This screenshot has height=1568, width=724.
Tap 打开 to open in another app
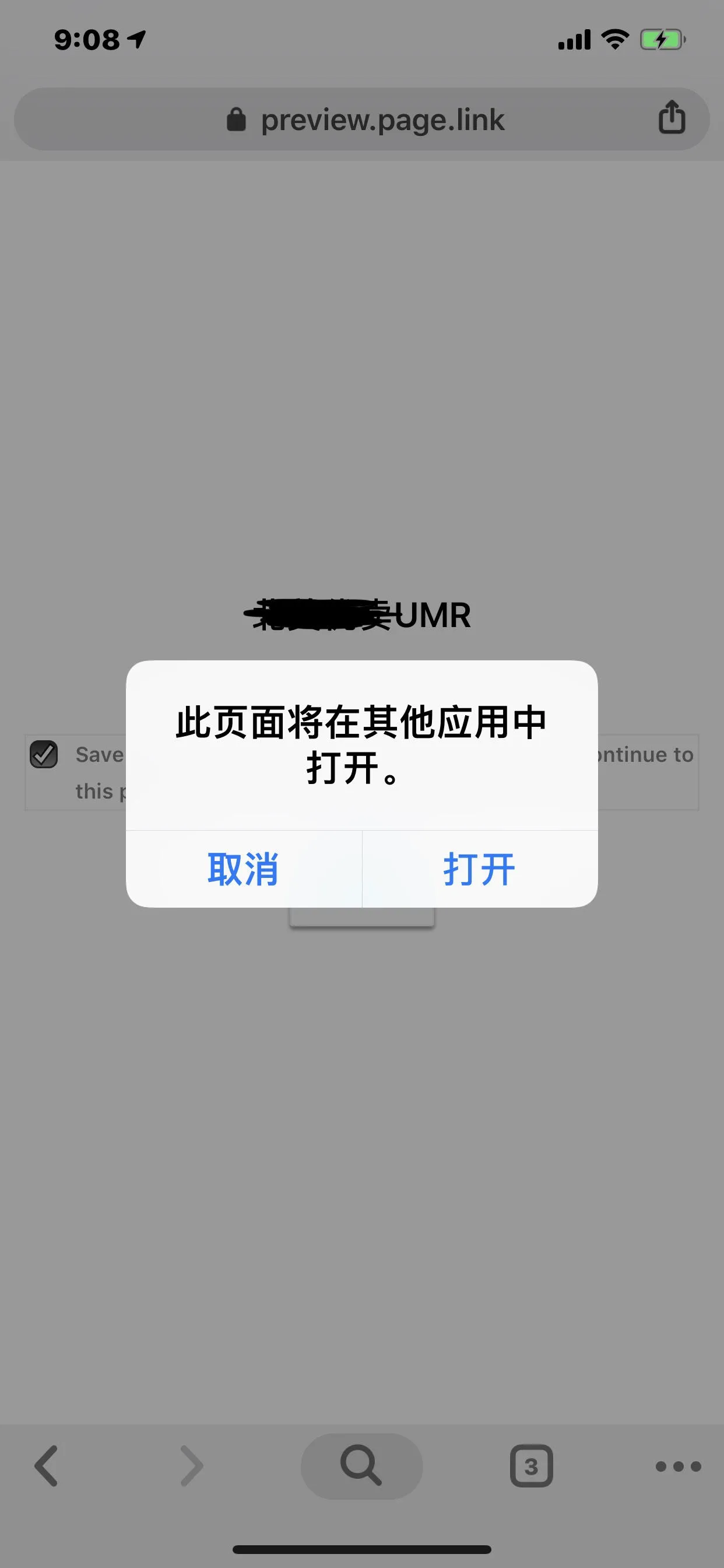(479, 869)
